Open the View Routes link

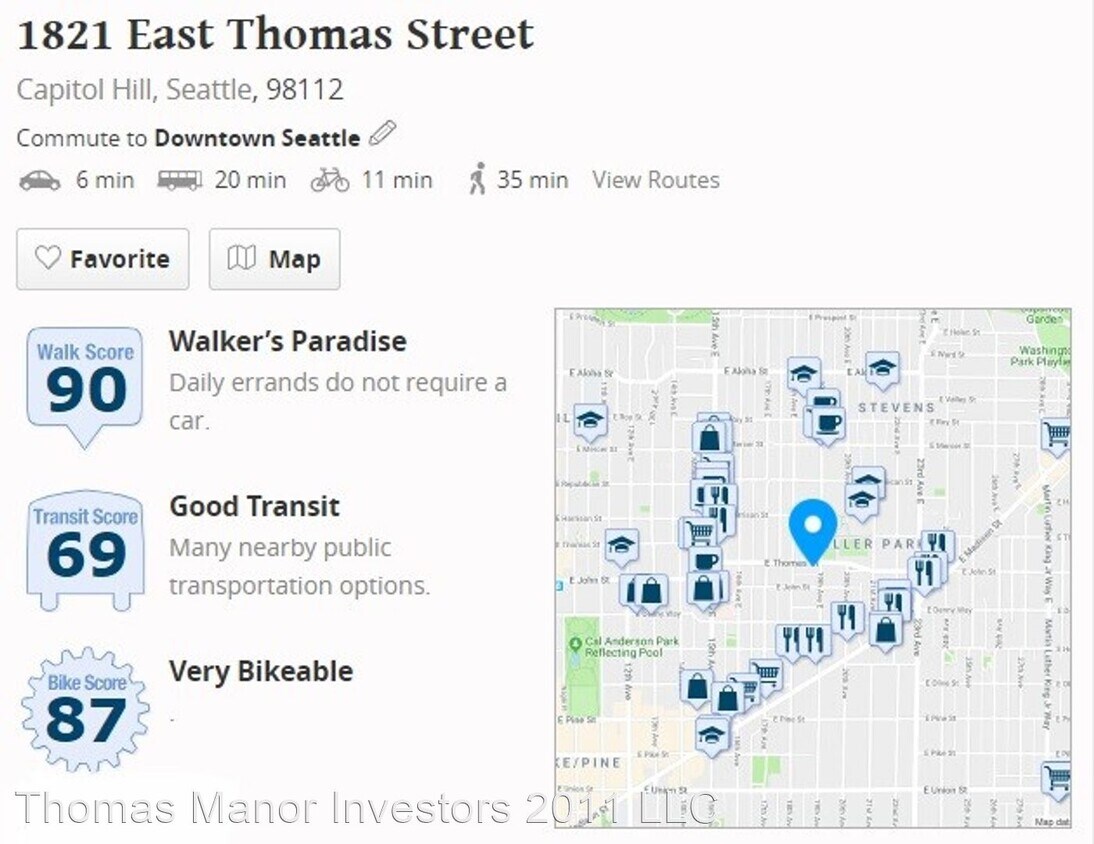tap(655, 180)
